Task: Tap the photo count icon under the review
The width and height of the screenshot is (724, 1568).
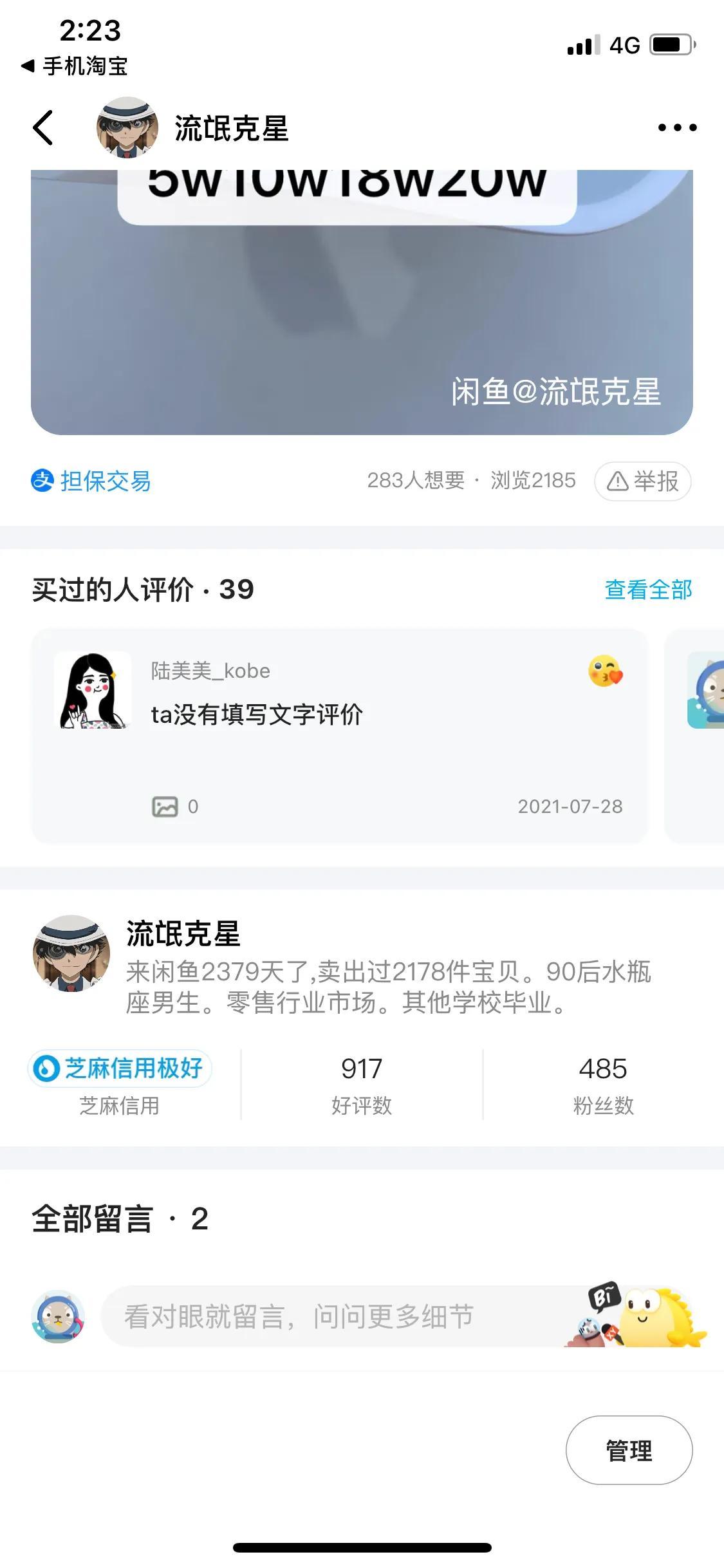Action: (x=165, y=807)
